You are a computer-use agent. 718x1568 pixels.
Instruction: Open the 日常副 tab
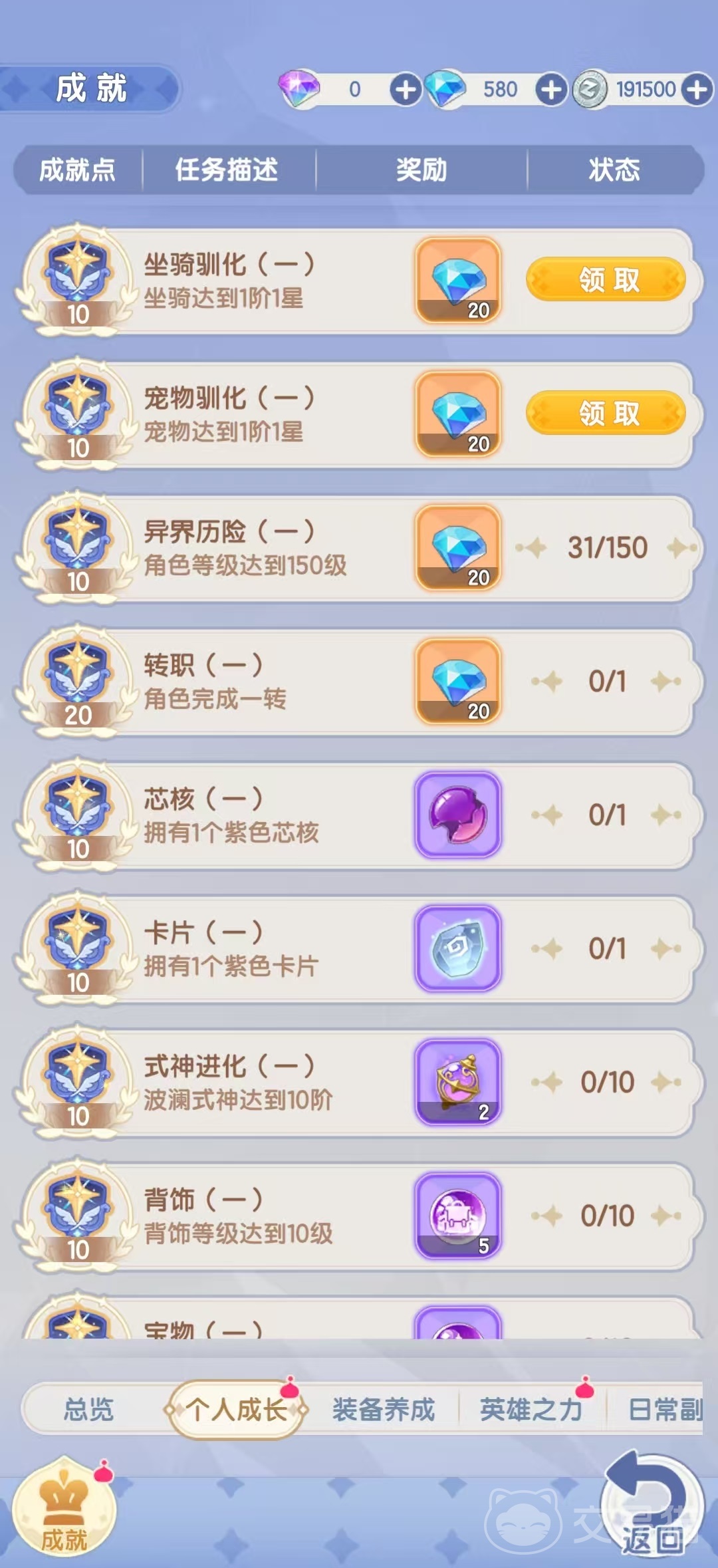click(x=663, y=1409)
